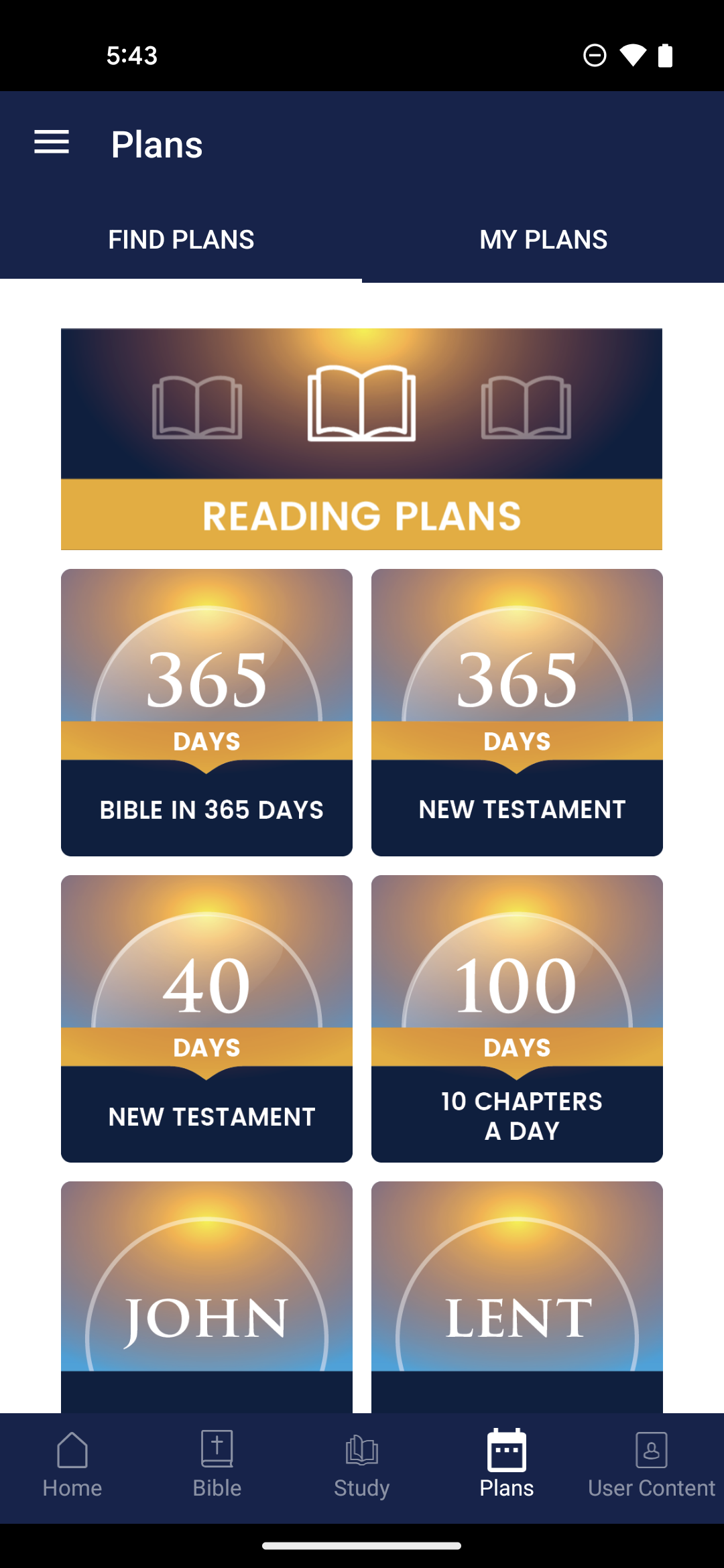Switch to the My Plans tab
Screen dimensions: 724x1568
543,240
